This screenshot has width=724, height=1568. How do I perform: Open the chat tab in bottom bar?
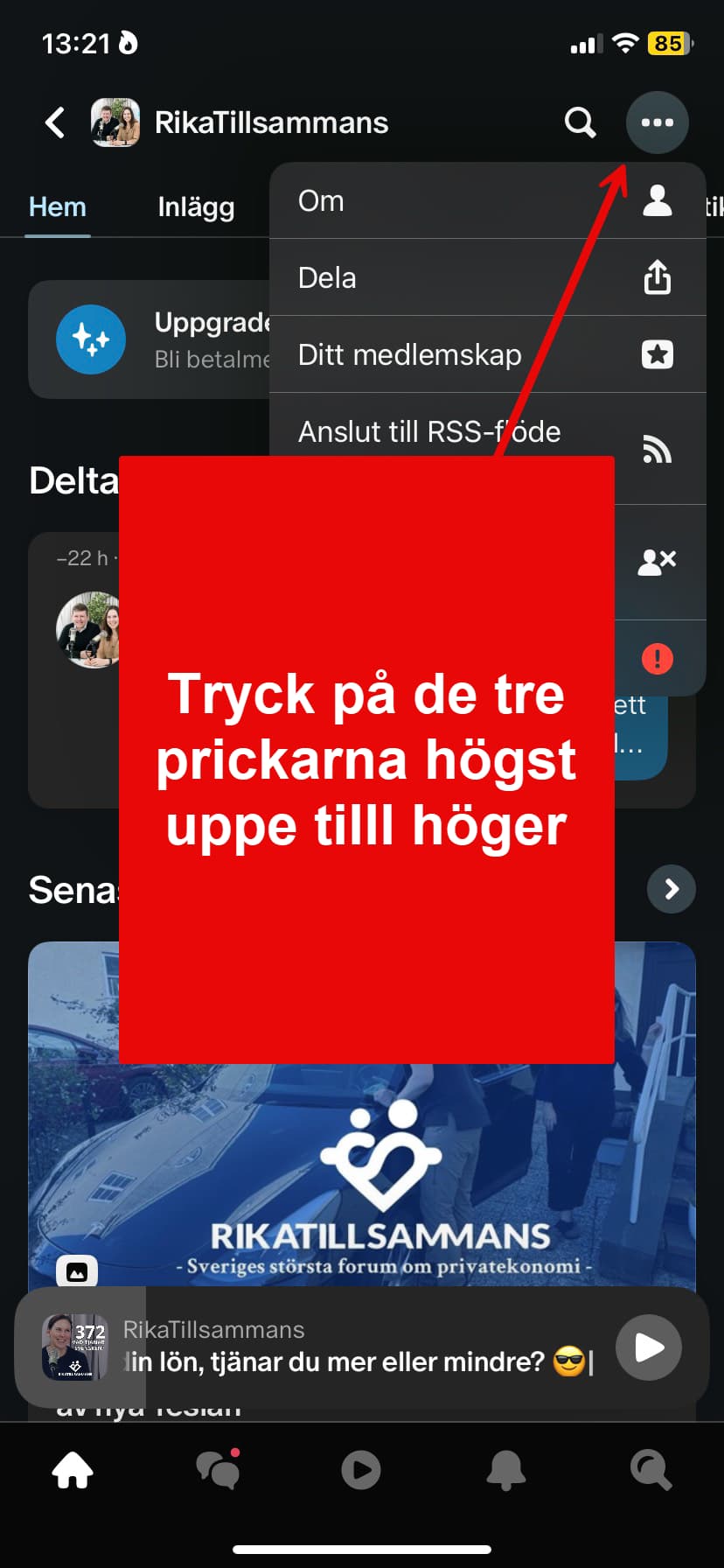tap(218, 1470)
